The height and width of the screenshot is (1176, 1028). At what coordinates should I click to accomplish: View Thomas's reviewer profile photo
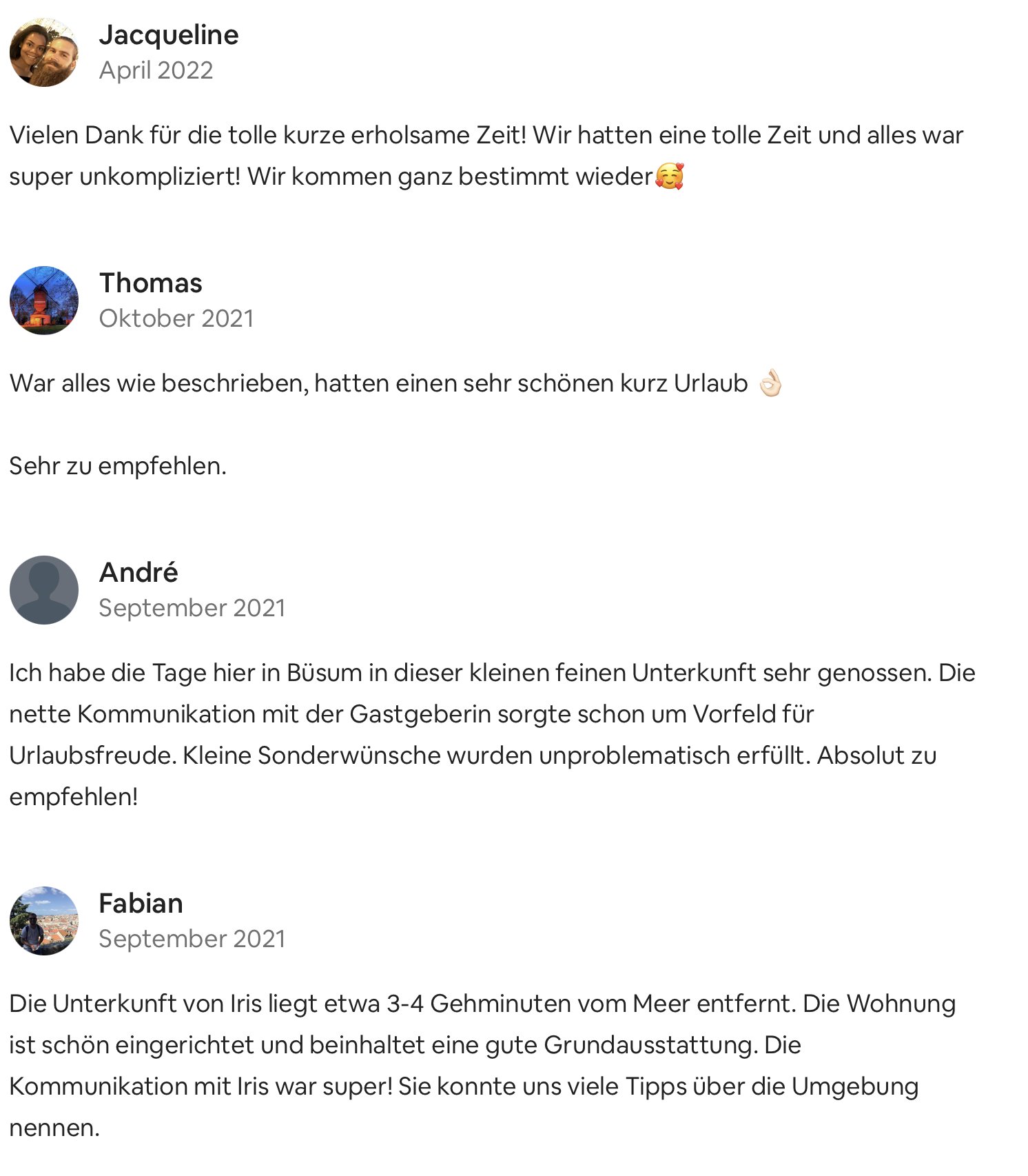(x=44, y=301)
